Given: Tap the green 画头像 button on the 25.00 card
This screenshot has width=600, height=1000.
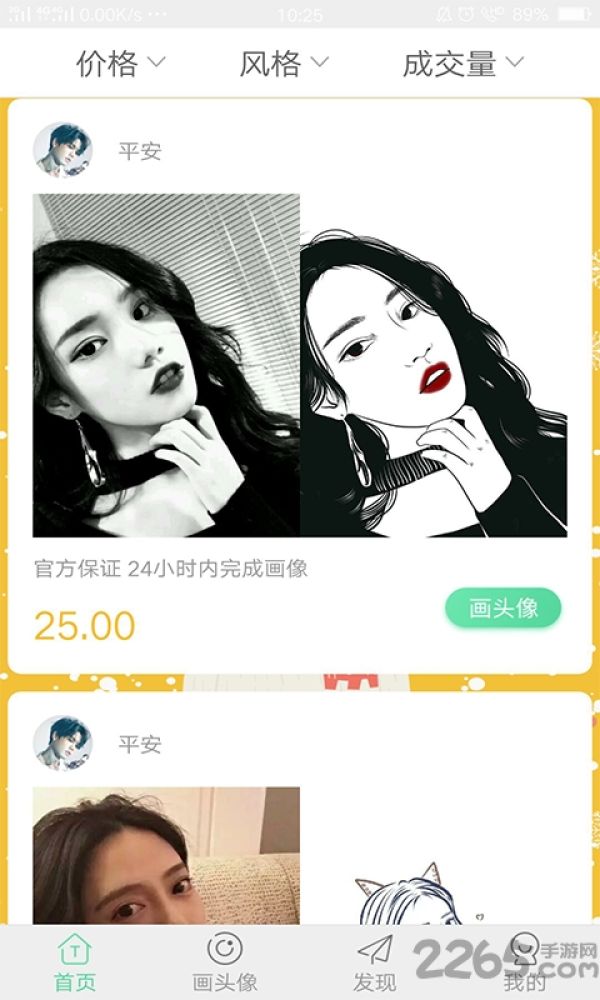Looking at the screenshot, I should pyautogui.click(x=503, y=608).
